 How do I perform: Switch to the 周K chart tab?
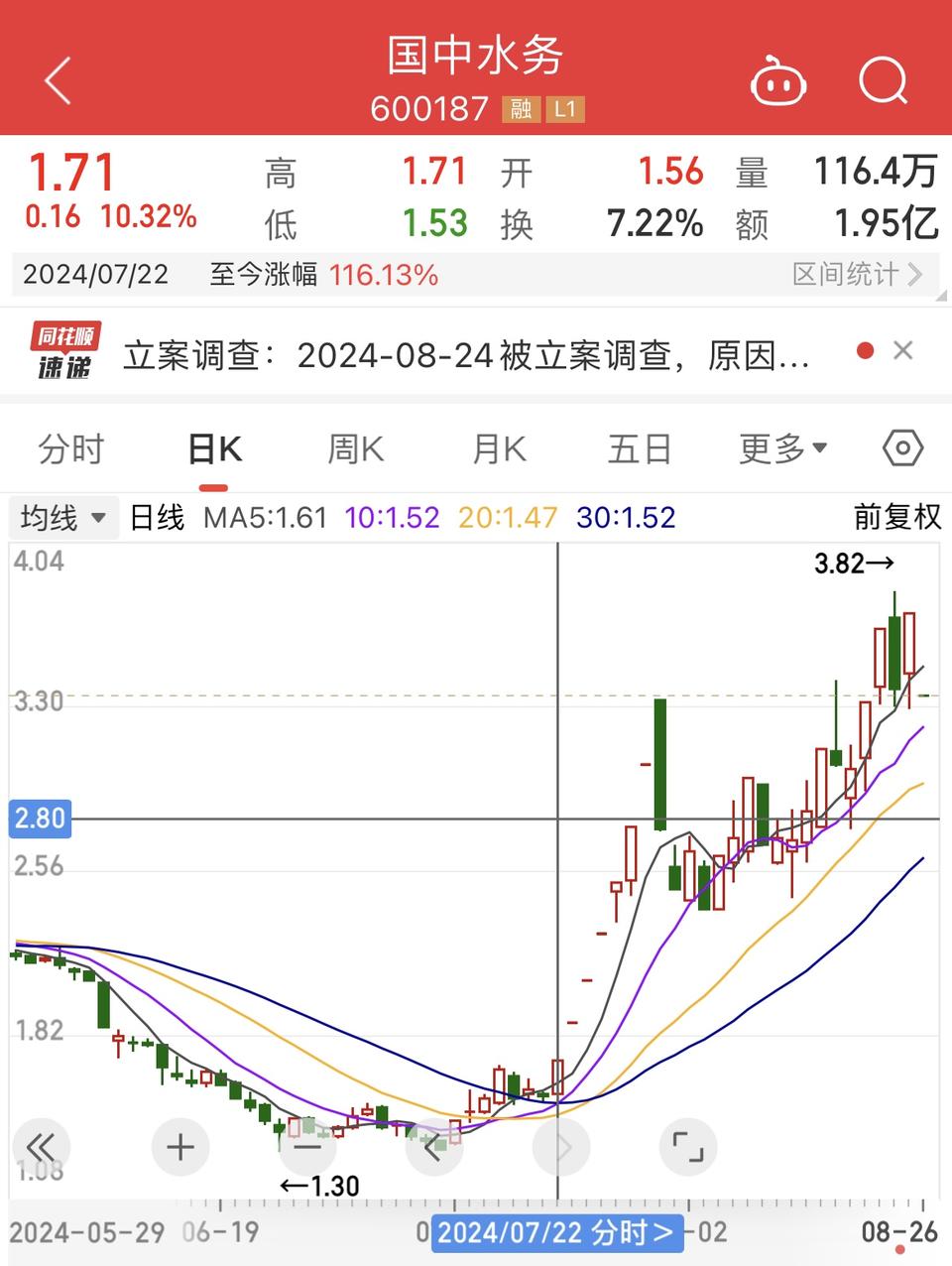pyautogui.click(x=355, y=449)
